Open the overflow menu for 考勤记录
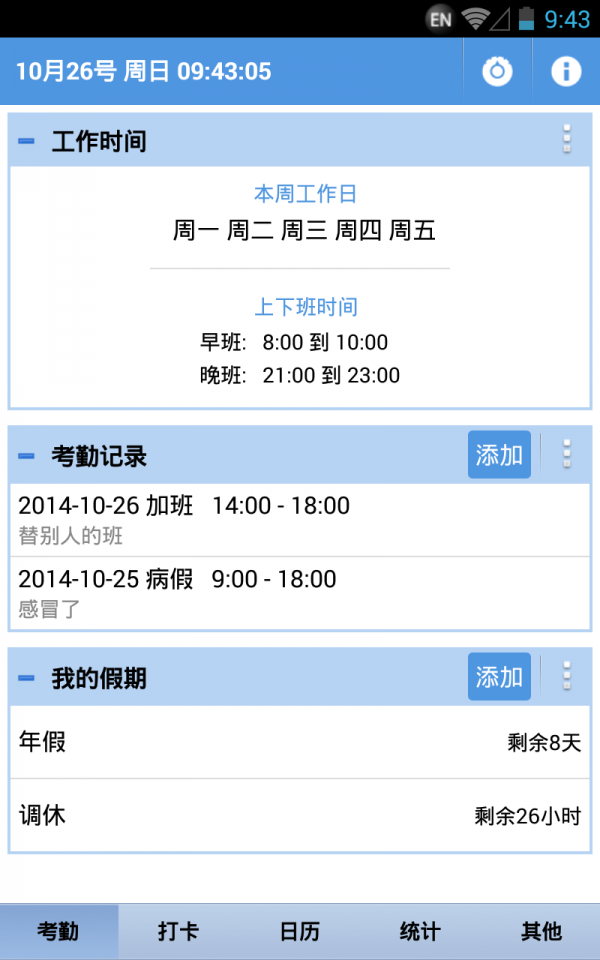 pos(567,455)
